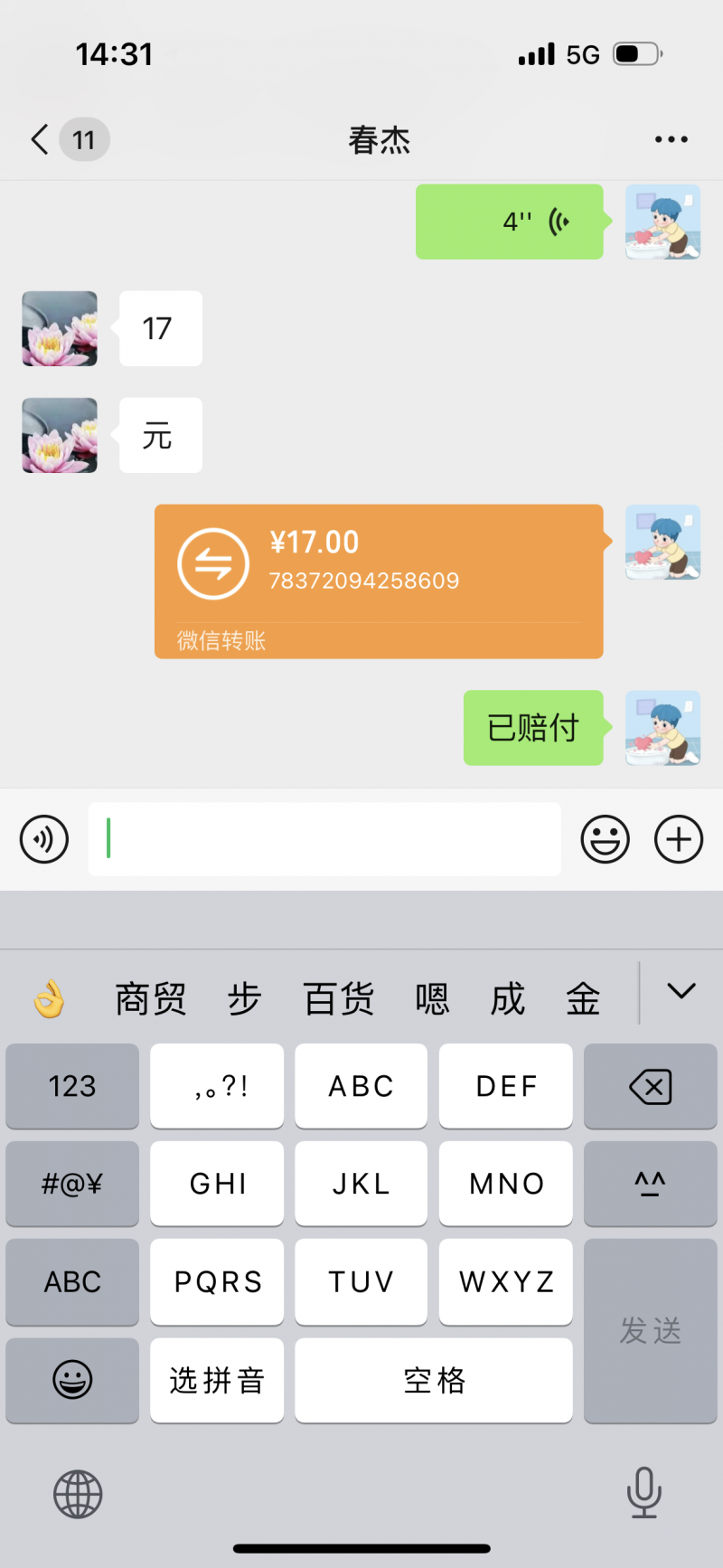Open the emoji sticker panel
Screen dimensions: 723x1568
pyautogui.click(x=605, y=839)
